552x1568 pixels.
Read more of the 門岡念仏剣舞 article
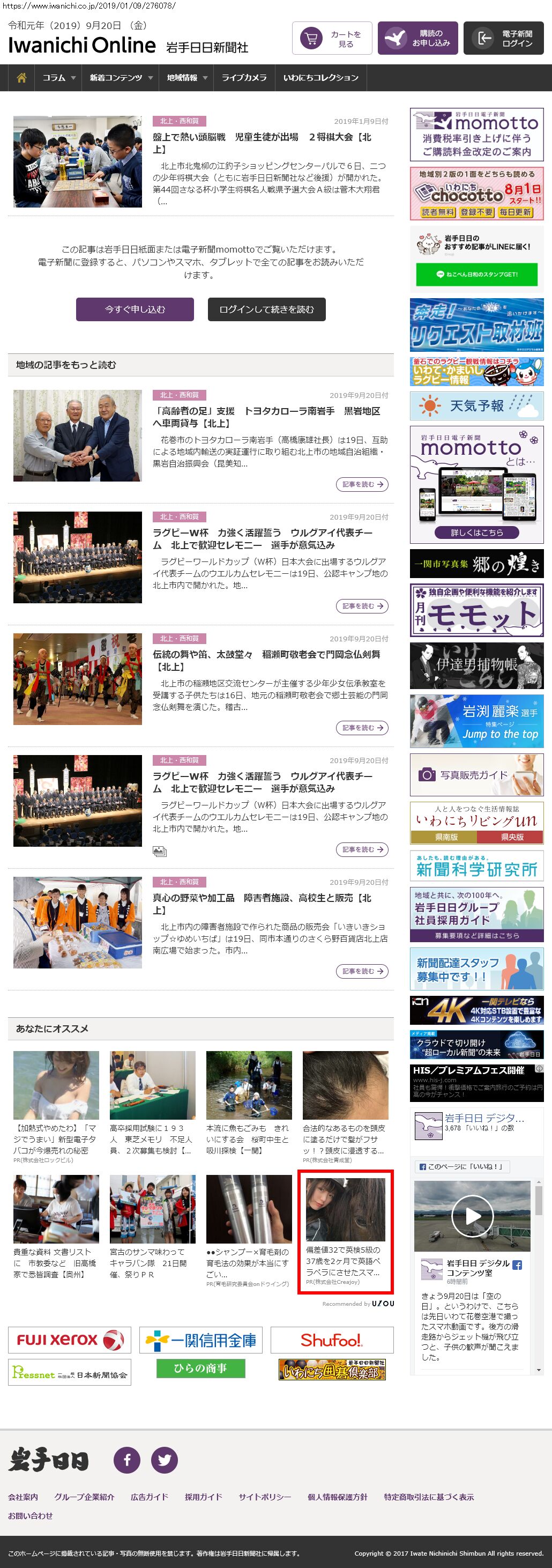(362, 728)
